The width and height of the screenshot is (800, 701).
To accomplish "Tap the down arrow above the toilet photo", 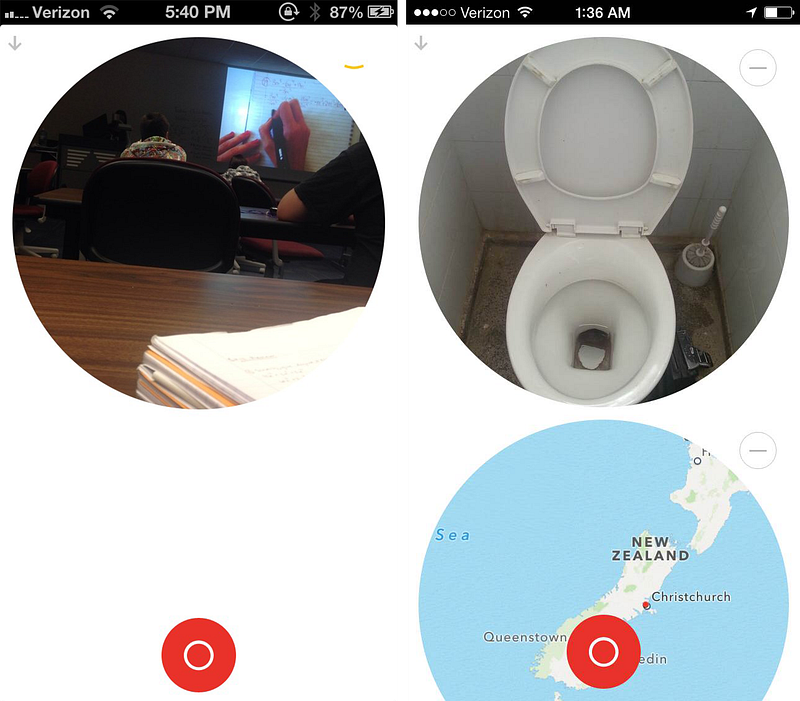I will coord(421,43).
